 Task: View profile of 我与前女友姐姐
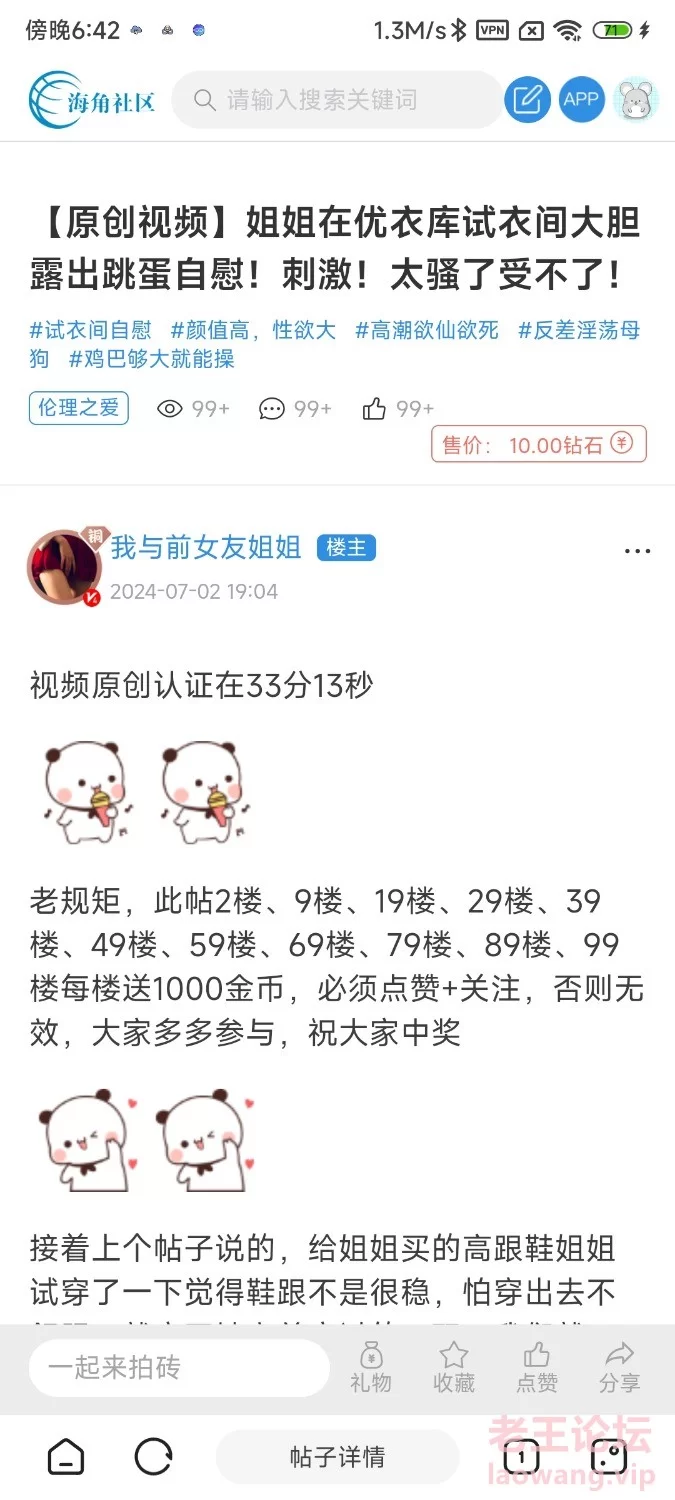point(206,547)
